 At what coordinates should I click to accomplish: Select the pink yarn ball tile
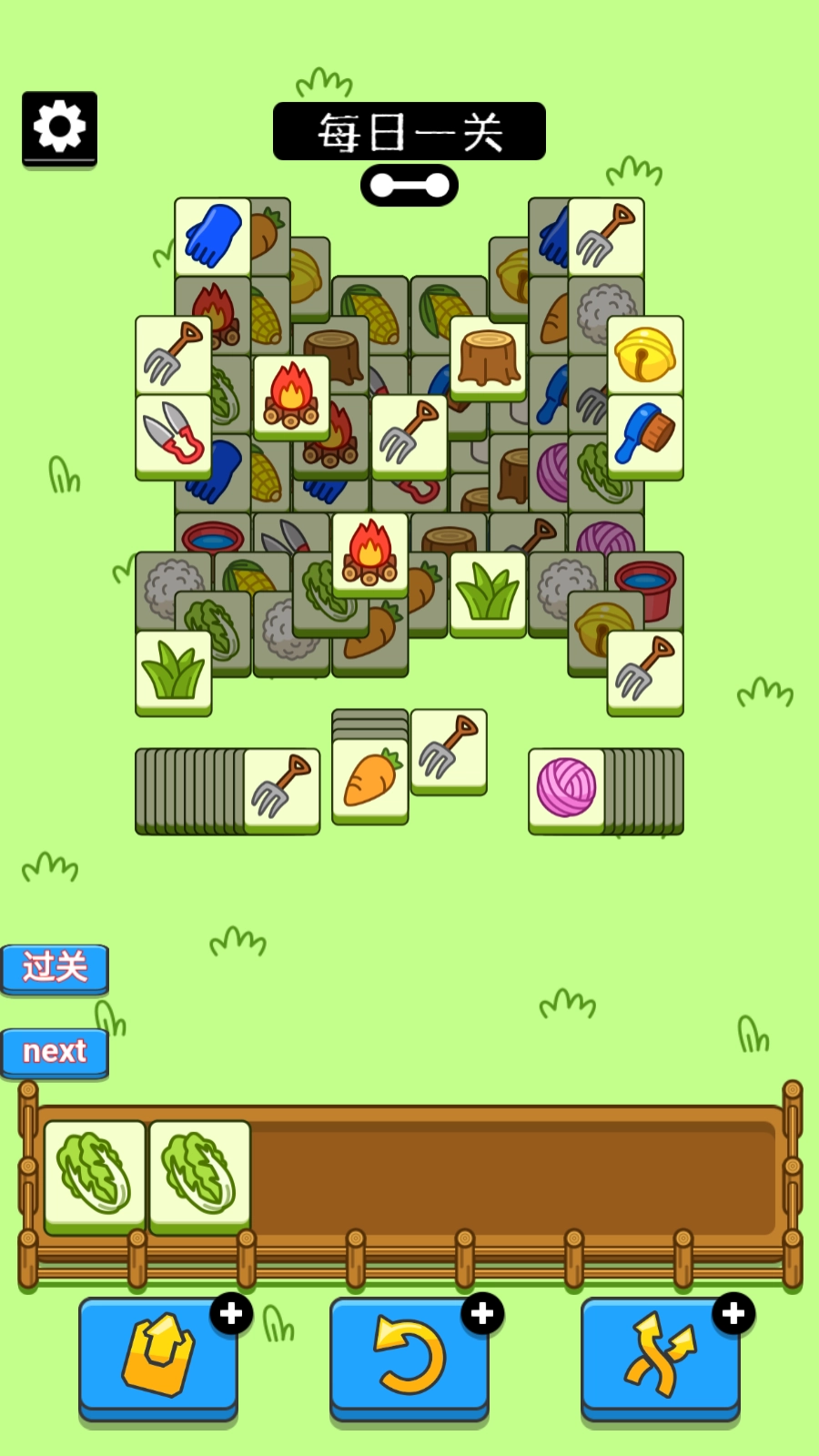pyautogui.click(x=566, y=788)
